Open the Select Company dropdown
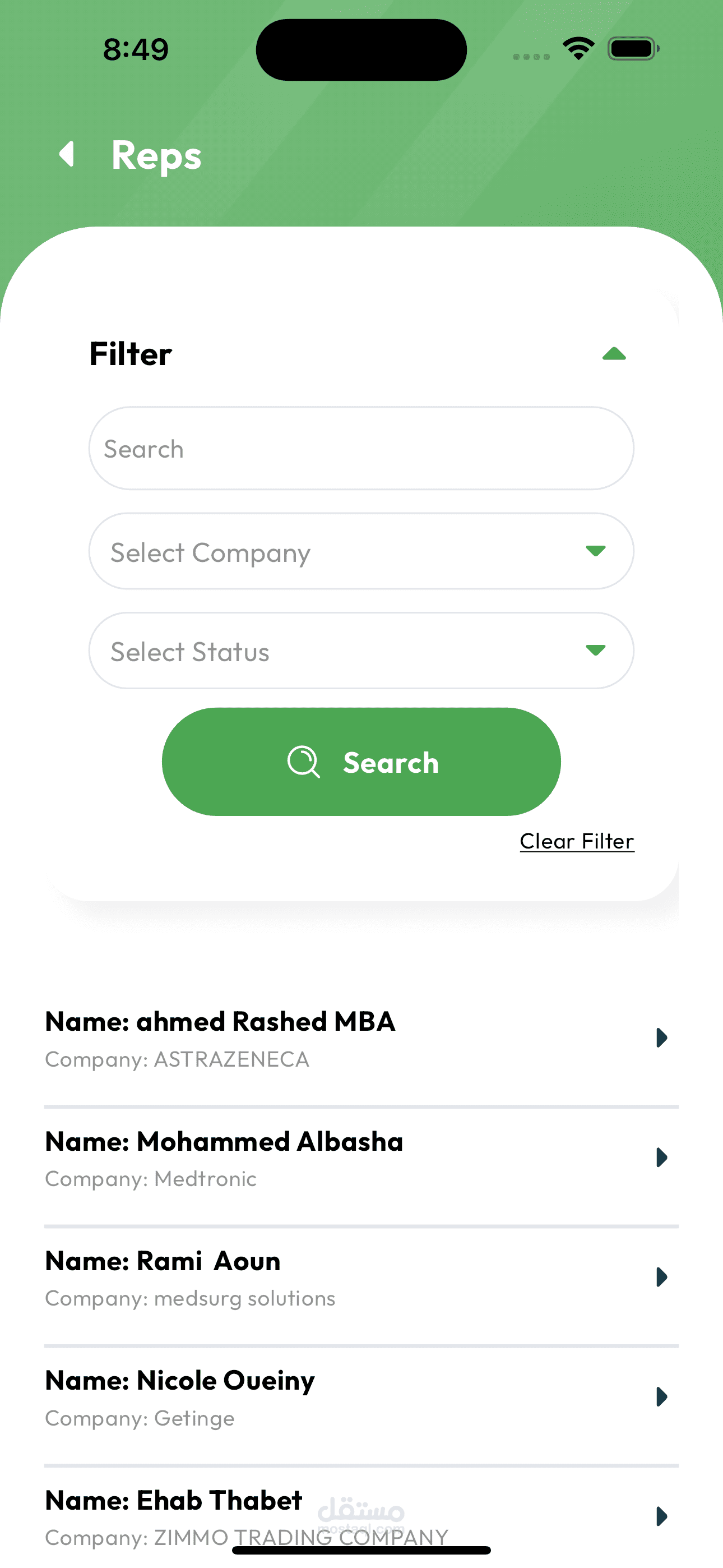723x1568 pixels. (x=361, y=551)
